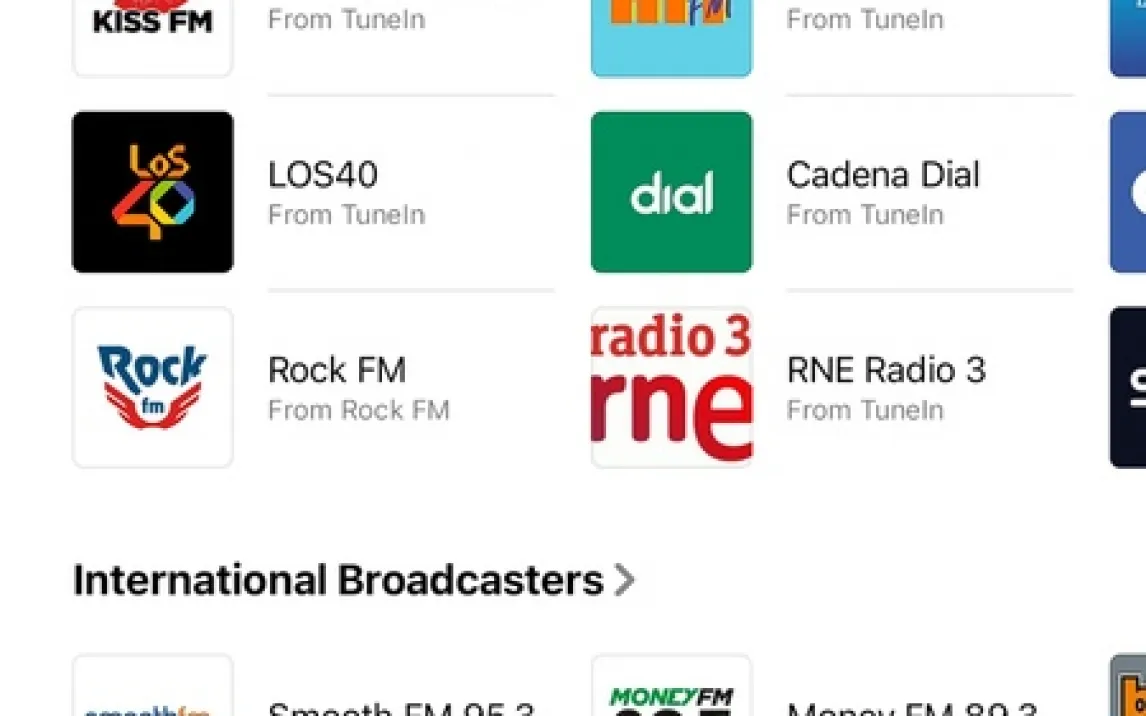Open the Rock FM station
Screen dimensions: 1146x716
tap(153, 387)
